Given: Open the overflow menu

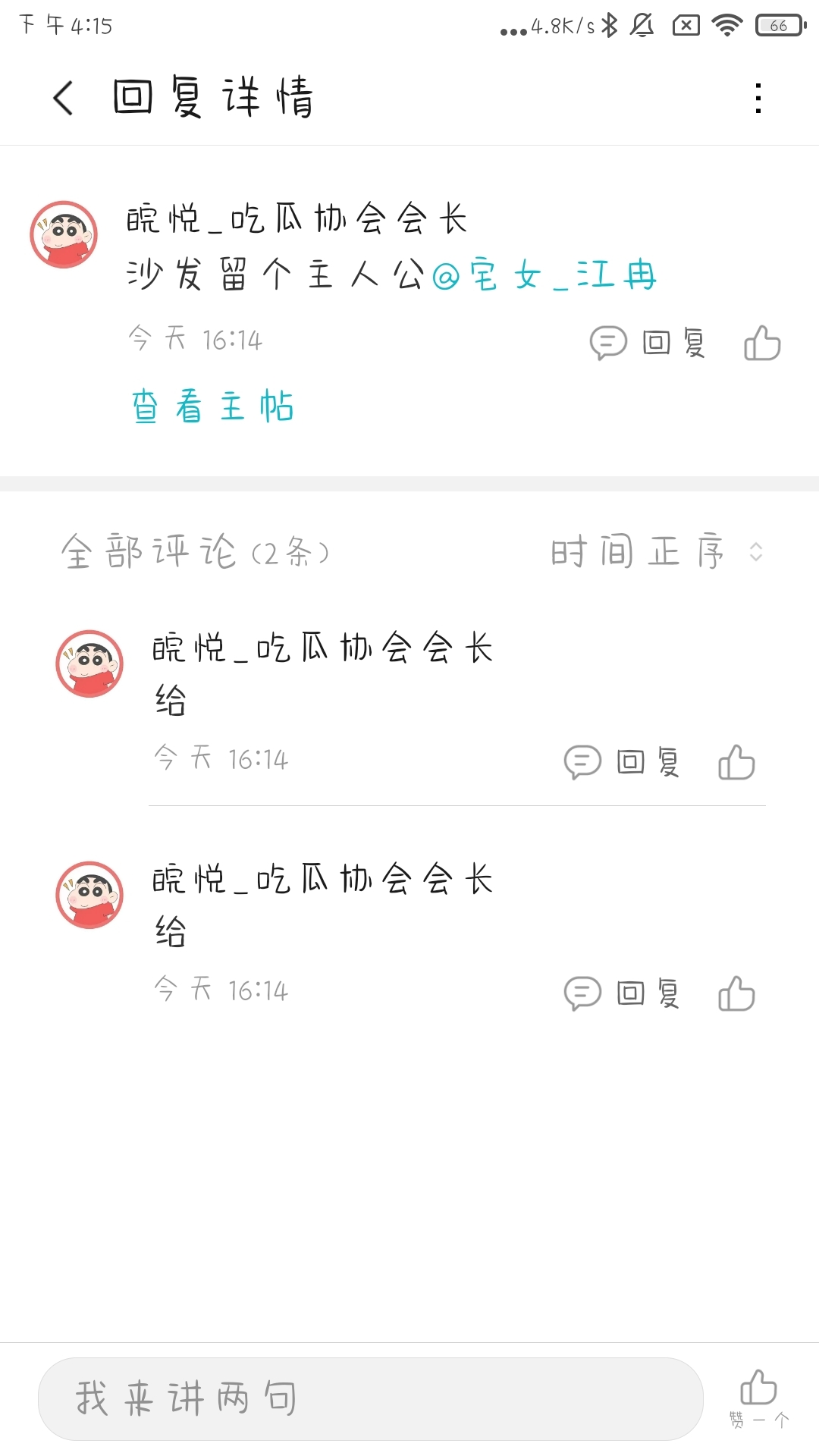Looking at the screenshot, I should point(758,99).
